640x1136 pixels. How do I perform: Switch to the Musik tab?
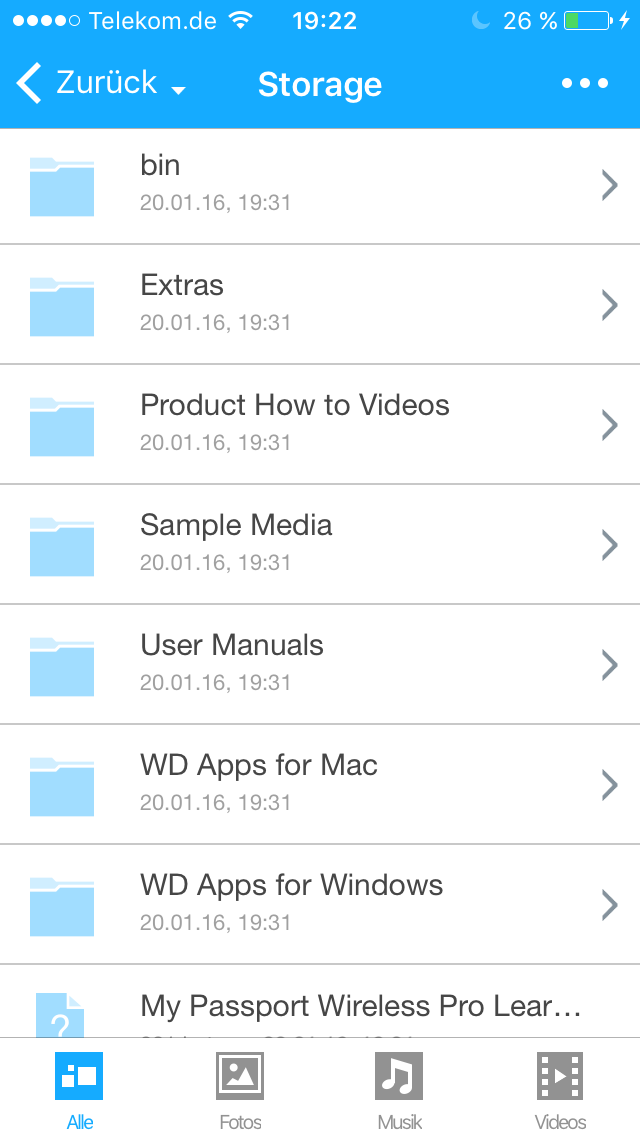399,1088
